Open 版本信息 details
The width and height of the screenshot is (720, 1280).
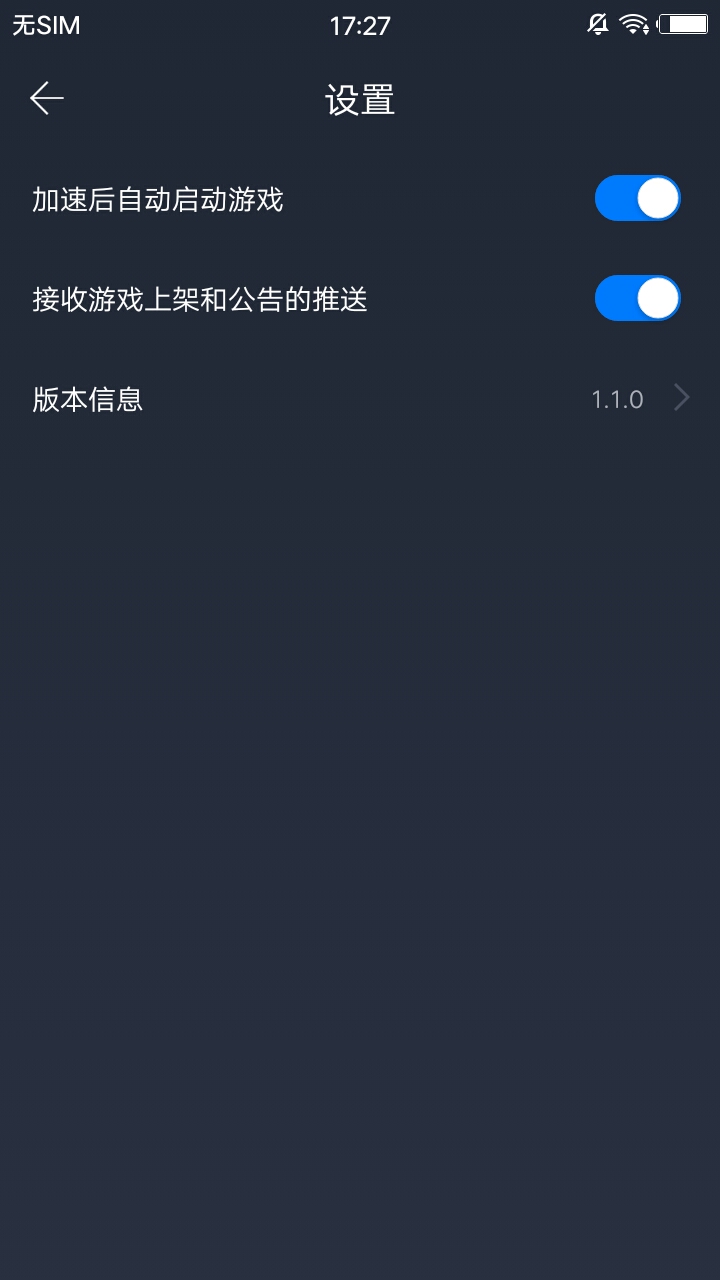(x=360, y=399)
